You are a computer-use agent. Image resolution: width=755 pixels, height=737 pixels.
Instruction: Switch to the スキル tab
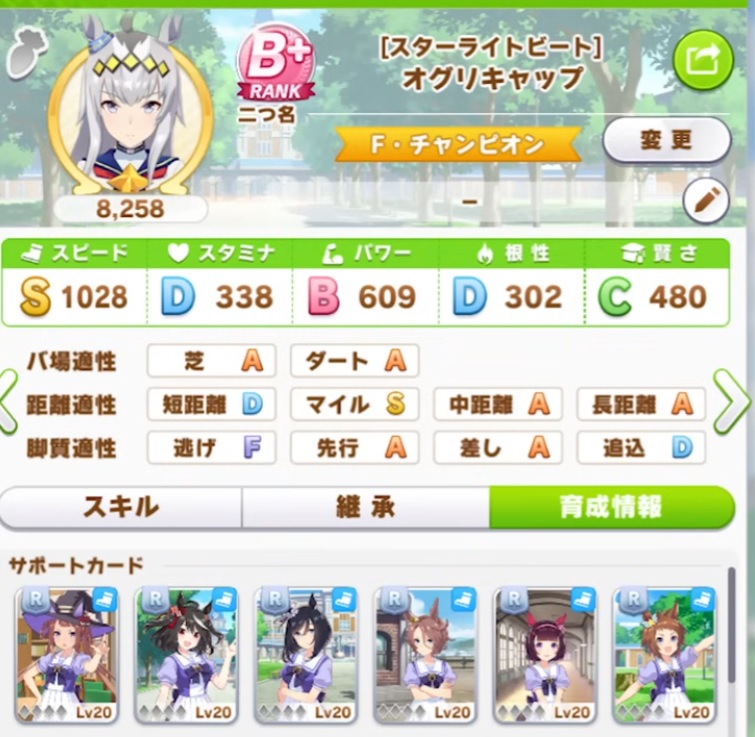(121, 507)
